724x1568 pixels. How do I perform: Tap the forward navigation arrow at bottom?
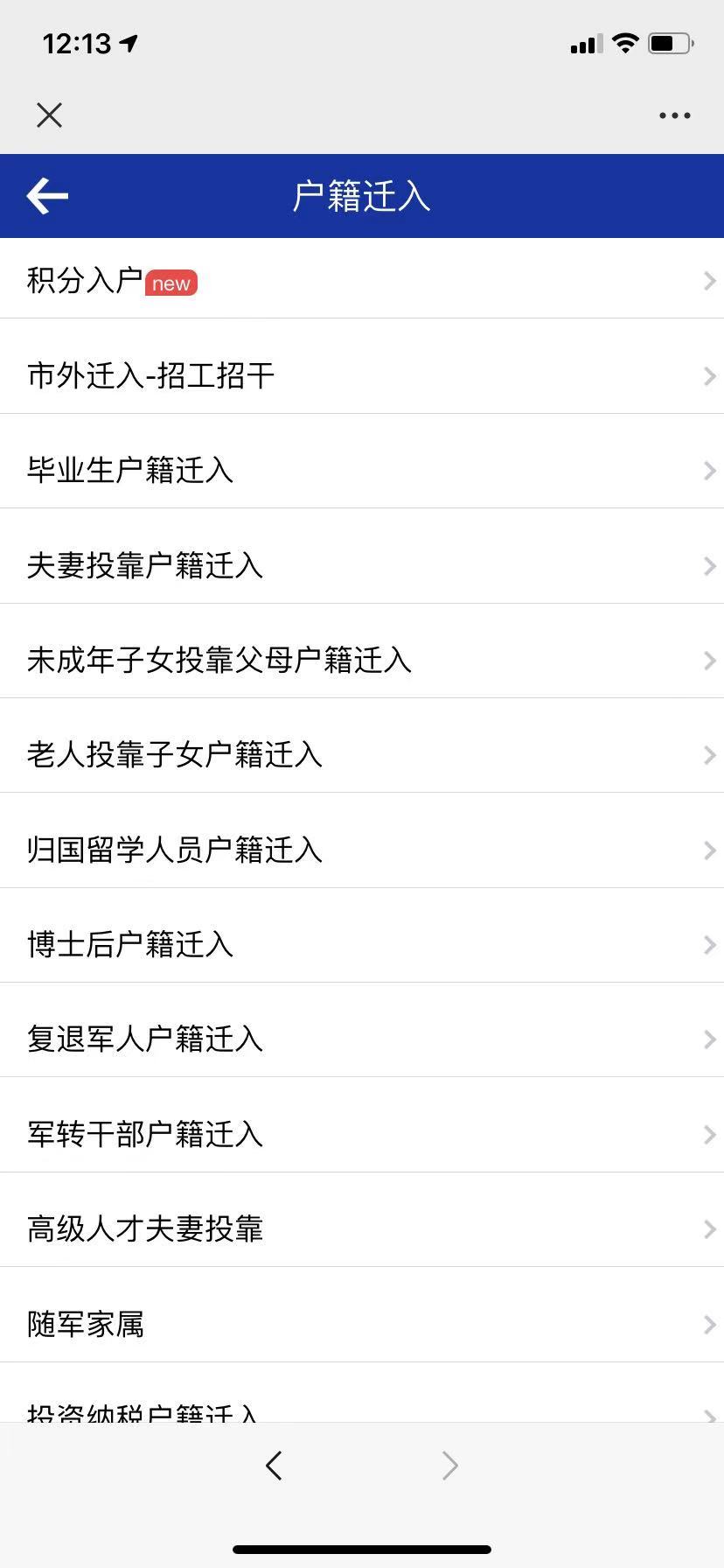click(x=449, y=1465)
